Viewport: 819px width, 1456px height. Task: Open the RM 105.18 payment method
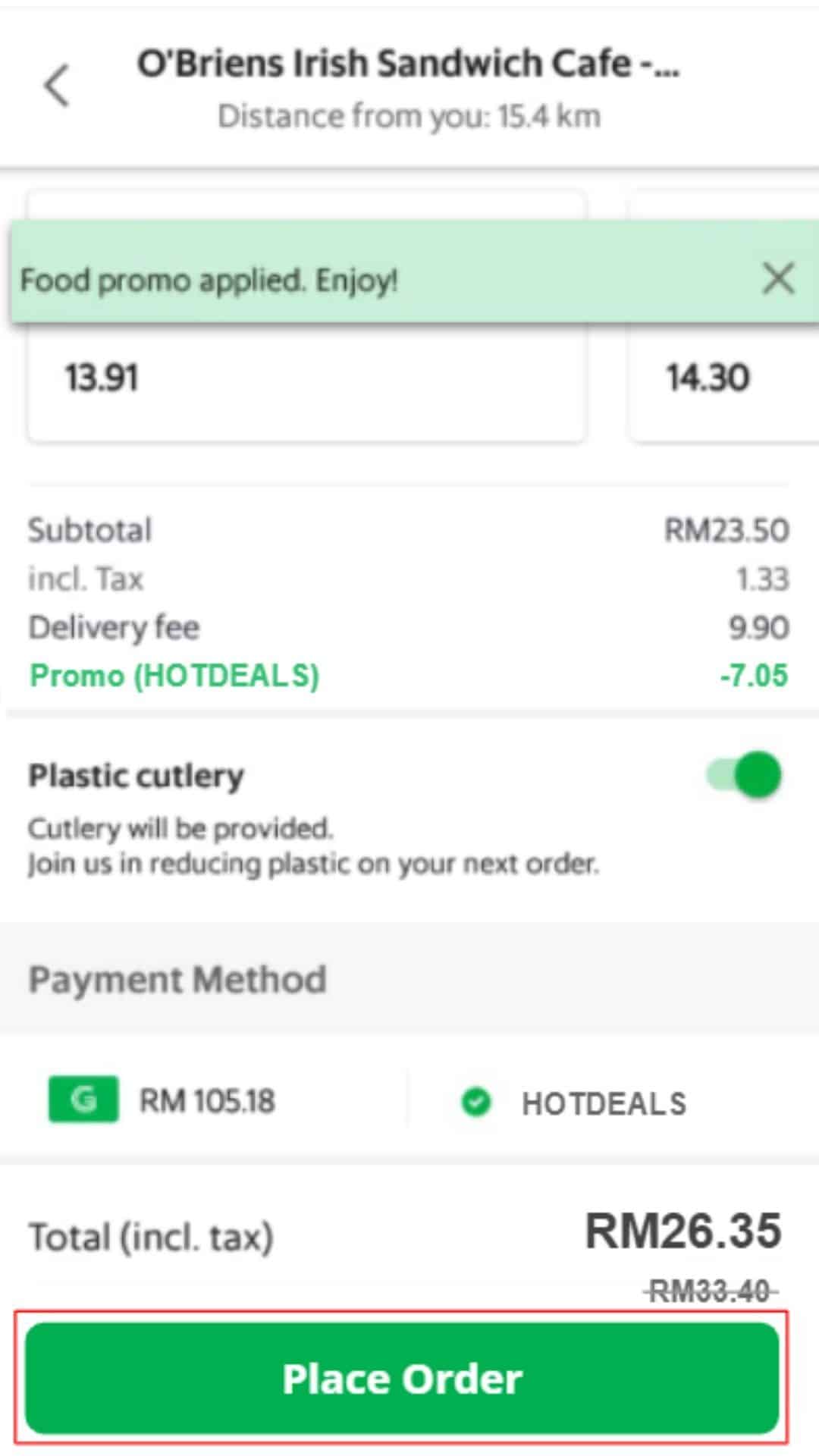click(x=205, y=1100)
